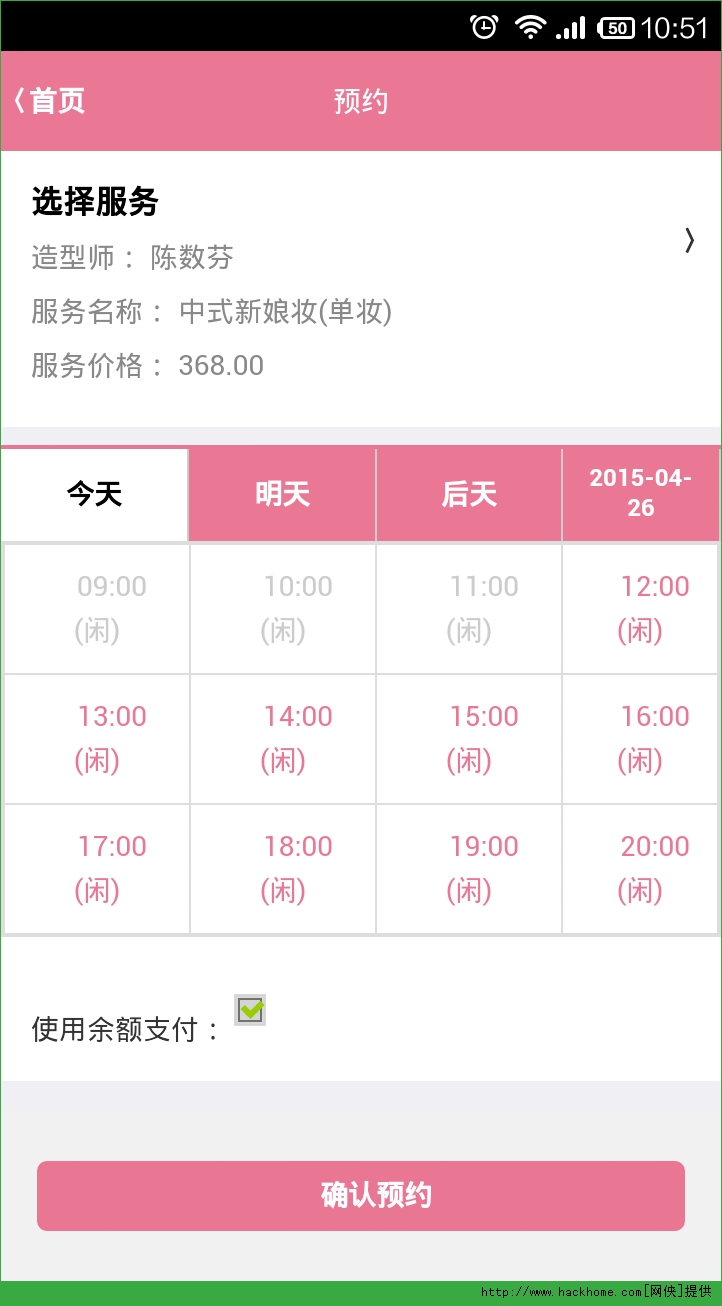Viewport: 722px width, 1306px height.
Task: Choose the 16:00 time slot
Action: (640, 739)
